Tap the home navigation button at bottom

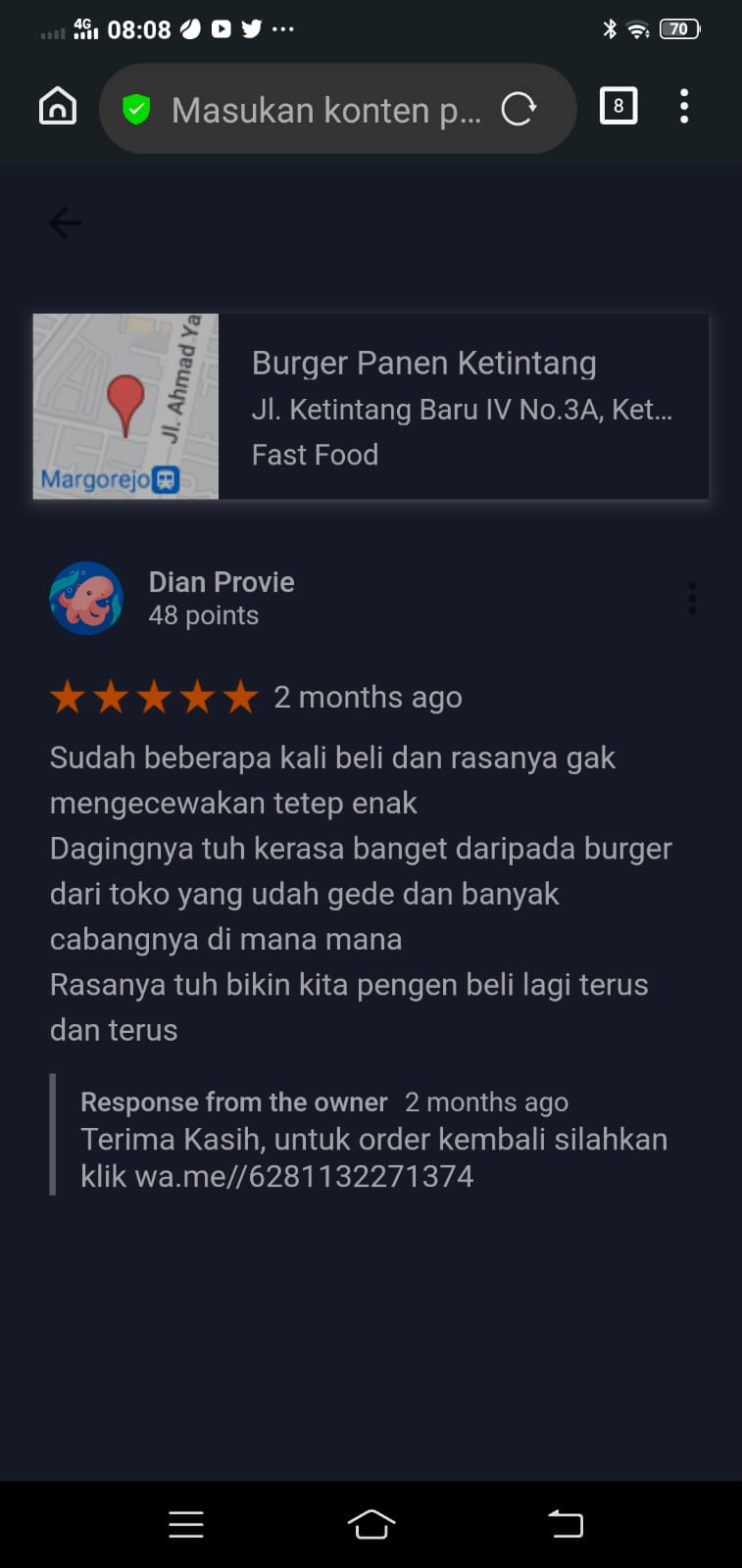371,1524
